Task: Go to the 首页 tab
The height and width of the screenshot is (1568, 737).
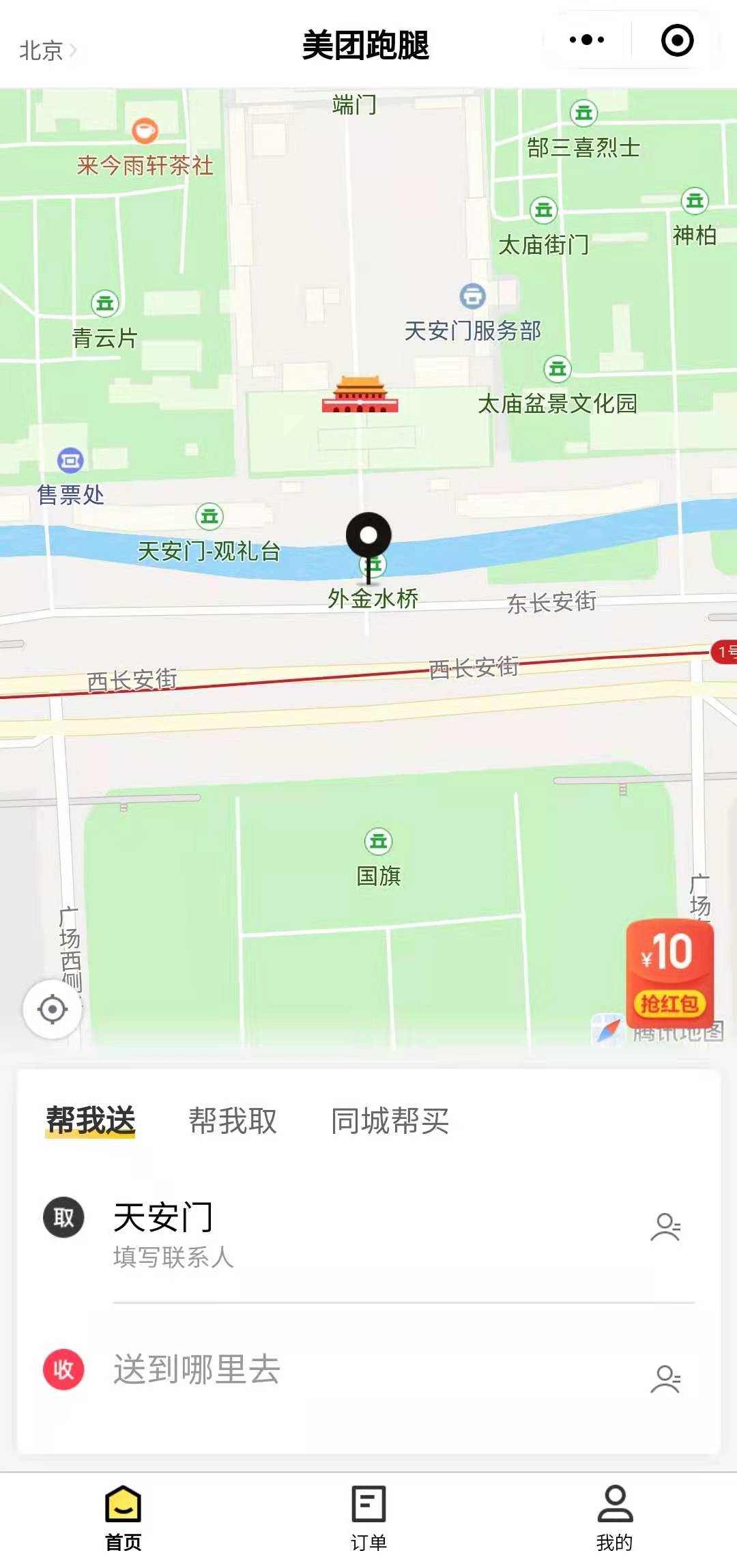Action: (124, 1515)
